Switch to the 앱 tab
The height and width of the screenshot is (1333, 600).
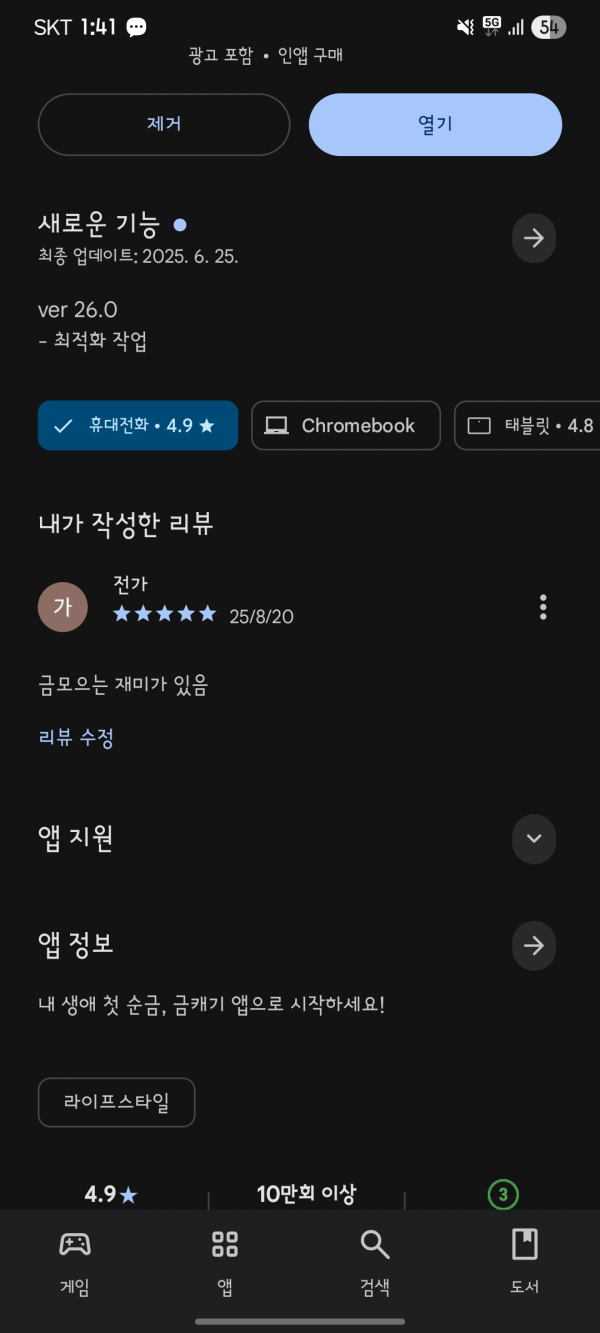click(x=225, y=1262)
